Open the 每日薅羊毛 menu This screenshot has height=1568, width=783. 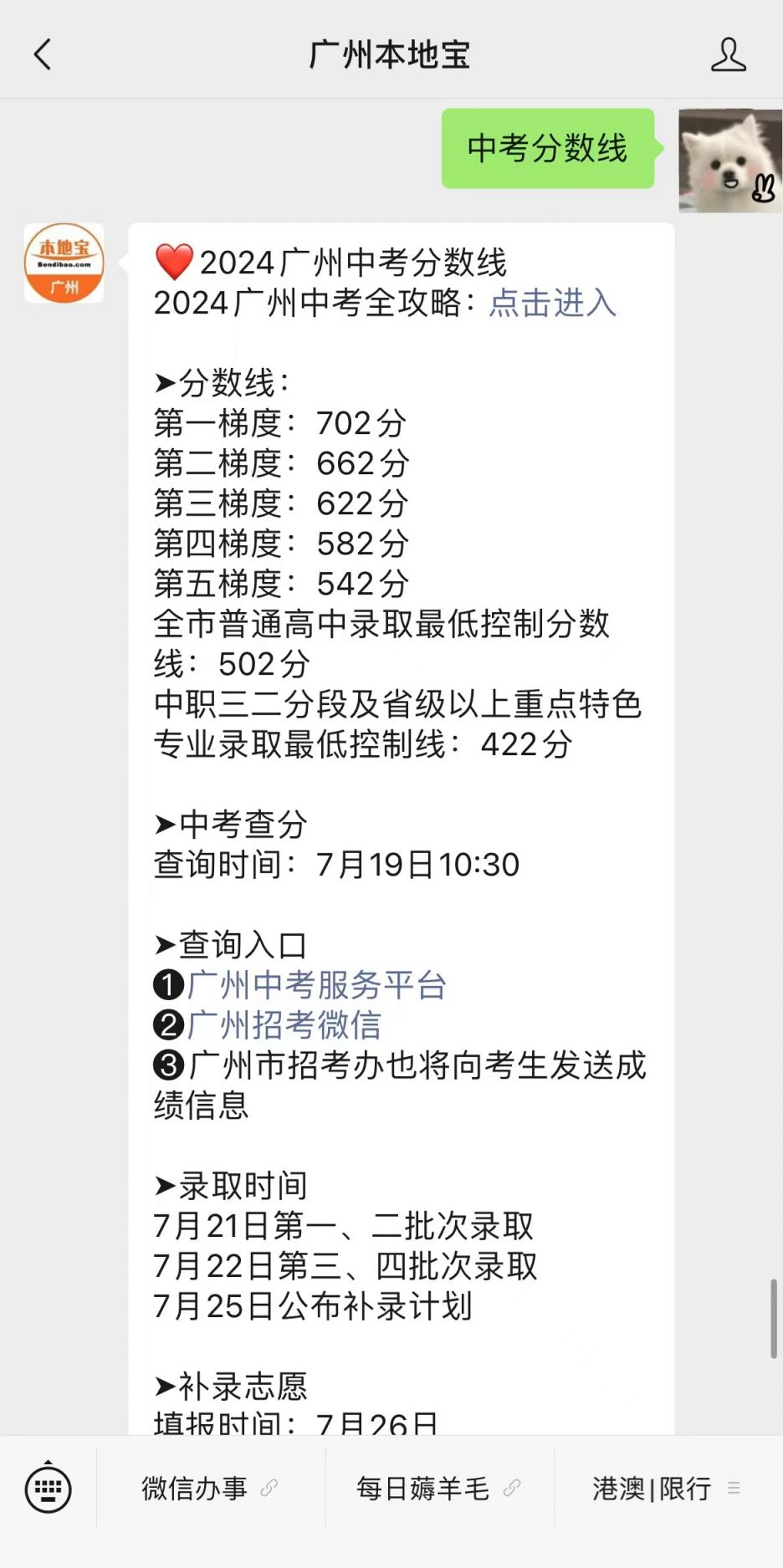point(440,1489)
